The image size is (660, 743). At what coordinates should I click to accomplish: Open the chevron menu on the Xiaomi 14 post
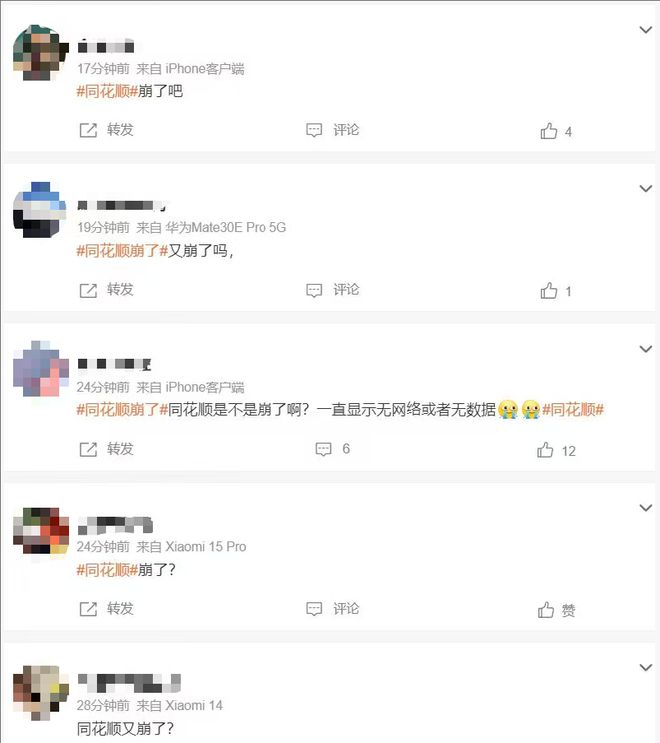645,667
